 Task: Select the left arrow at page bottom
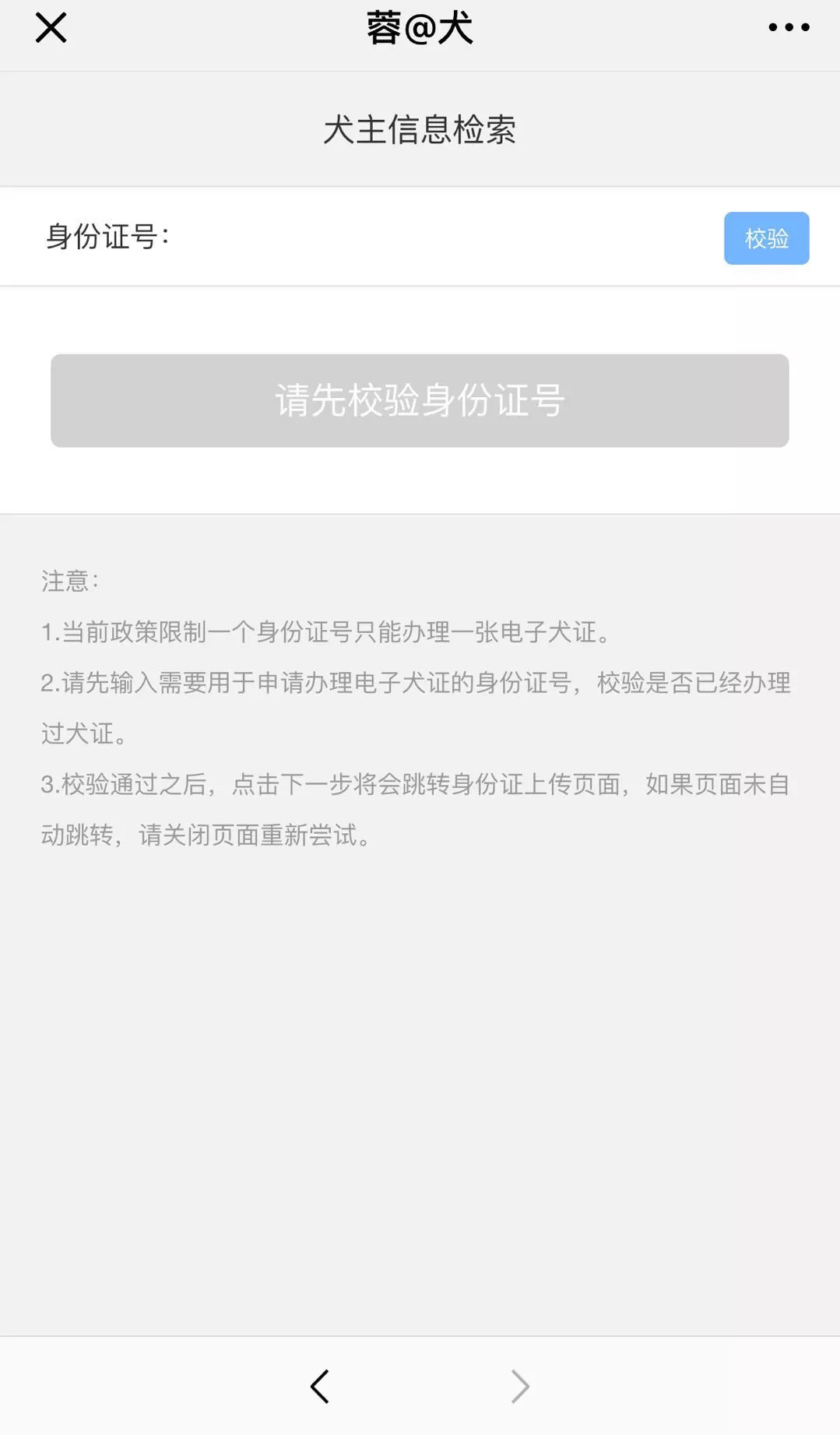click(319, 1386)
